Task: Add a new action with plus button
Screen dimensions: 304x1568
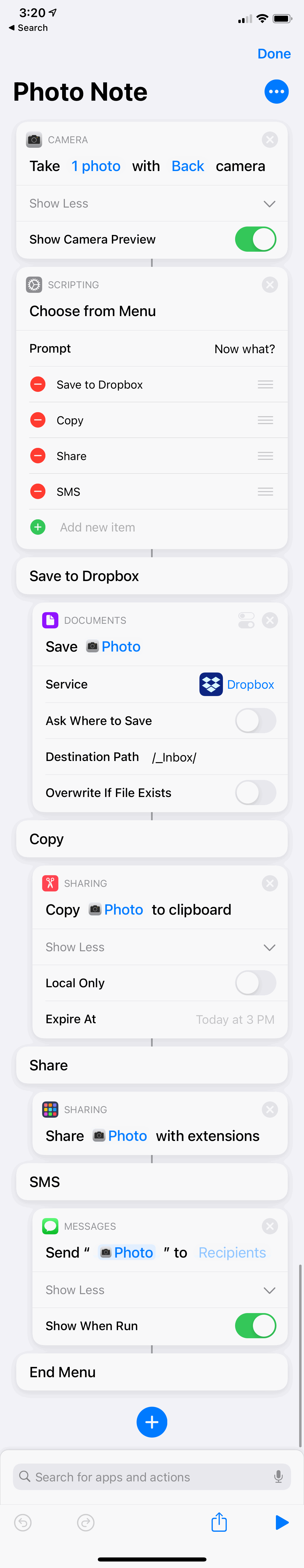Action: click(x=152, y=1422)
